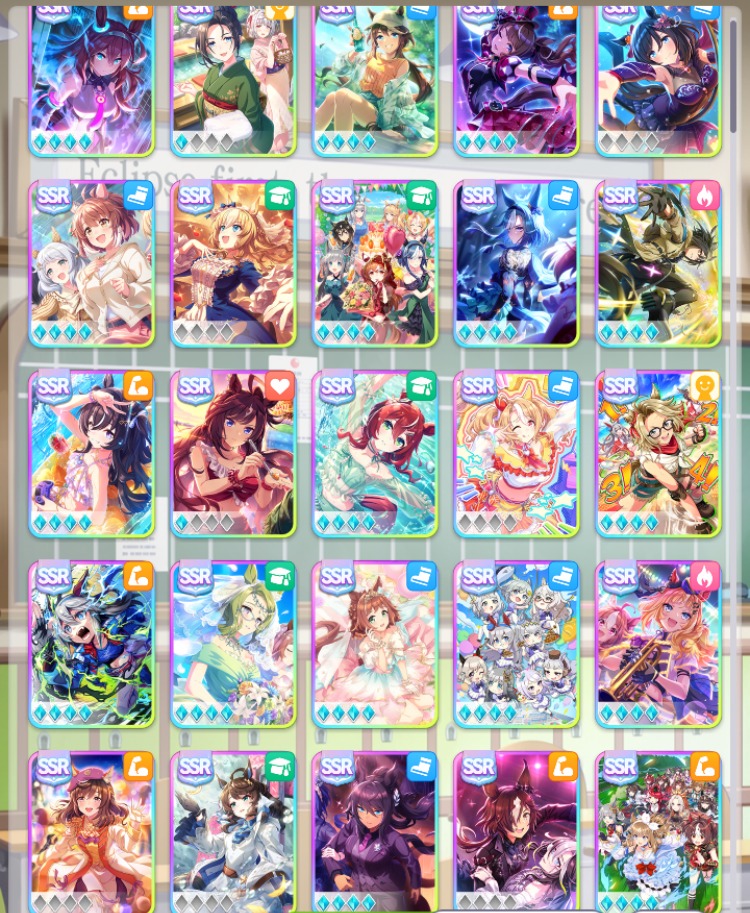Select the dark armored figure guts card
Image resolution: width=750 pixels, height=913 pixels.
pos(658,264)
